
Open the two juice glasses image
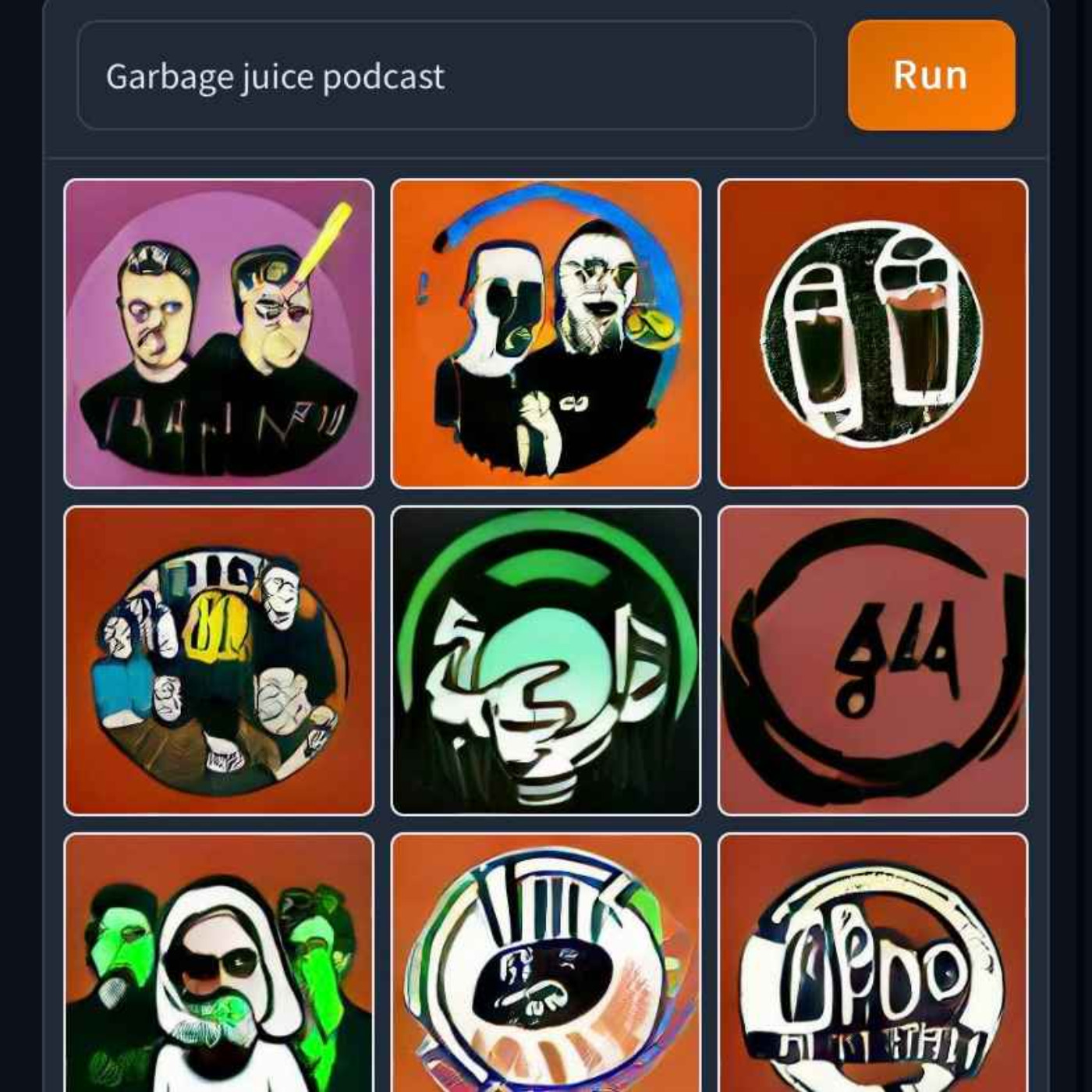(x=872, y=334)
